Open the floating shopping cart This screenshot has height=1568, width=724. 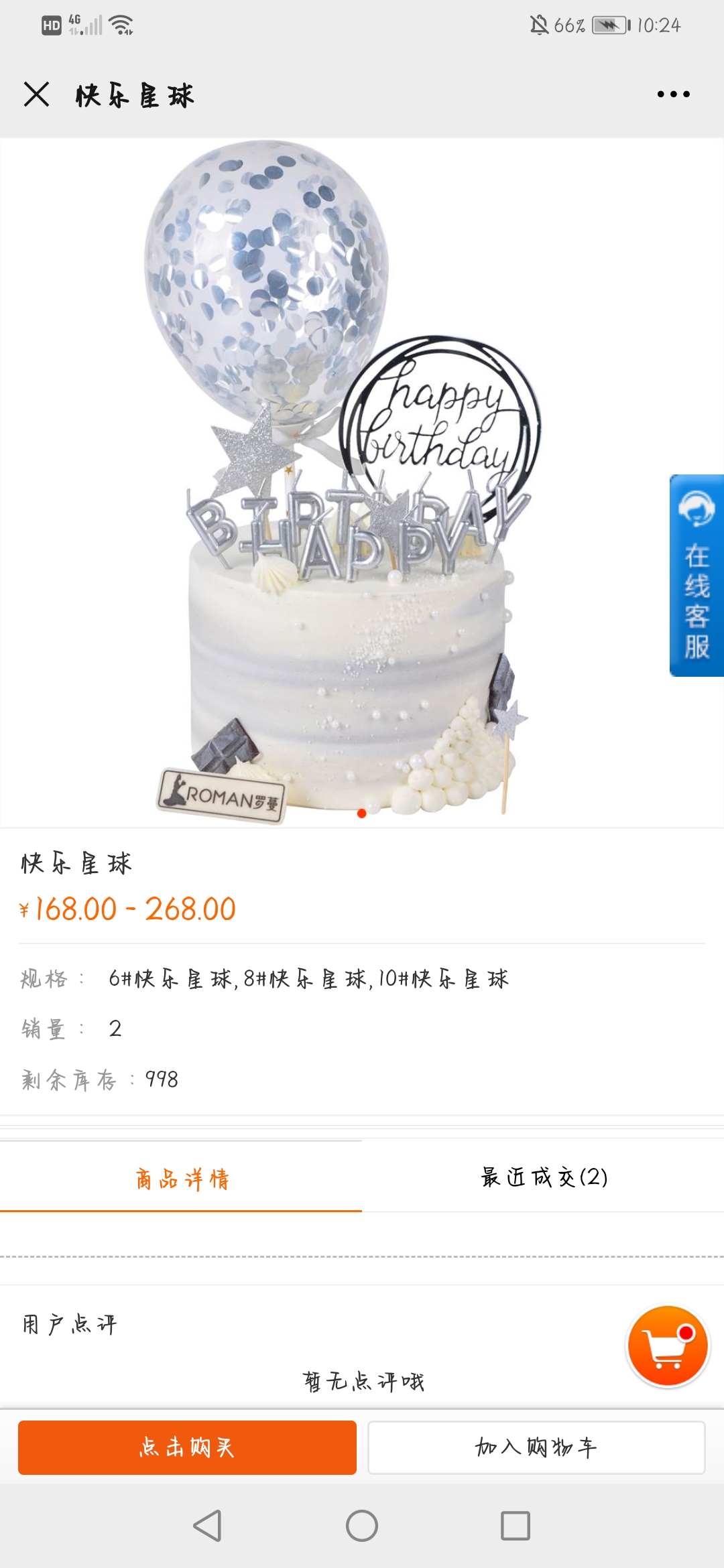tap(667, 1346)
